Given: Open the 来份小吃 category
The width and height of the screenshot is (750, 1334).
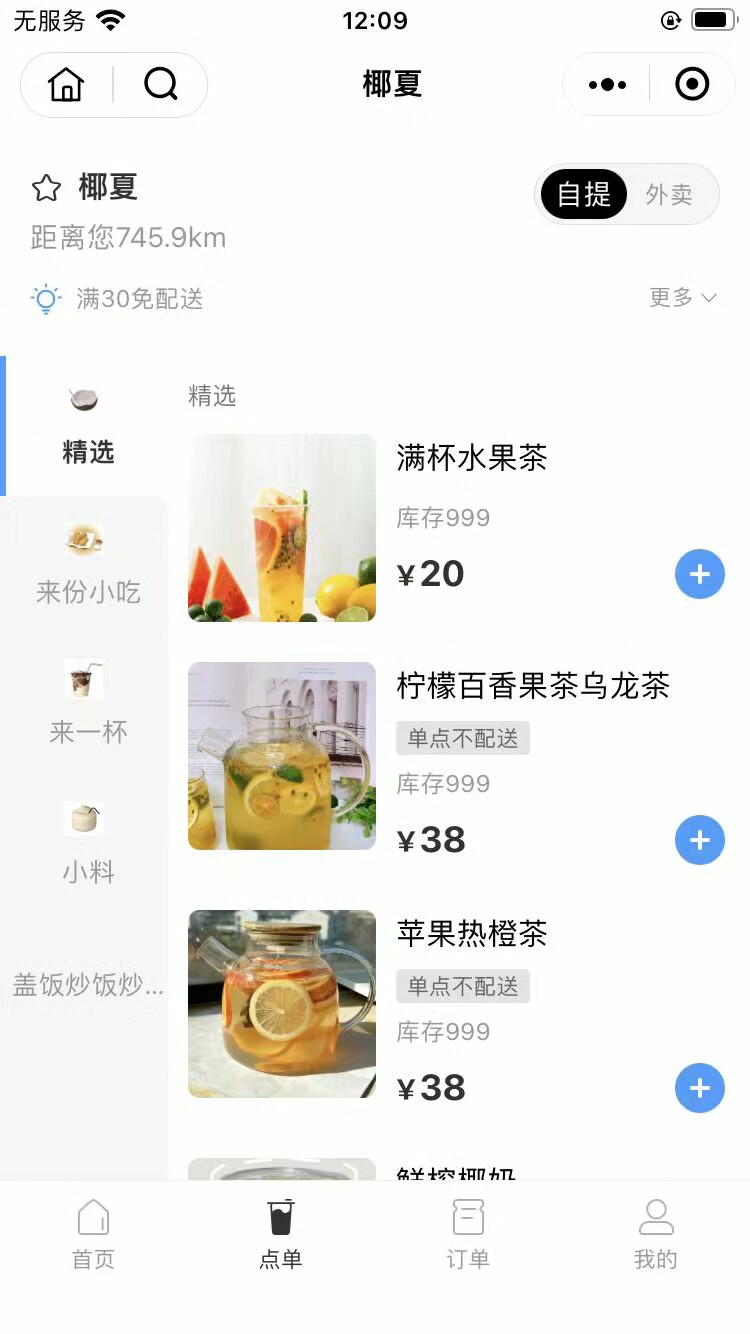Looking at the screenshot, I should click(x=88, y=566).
